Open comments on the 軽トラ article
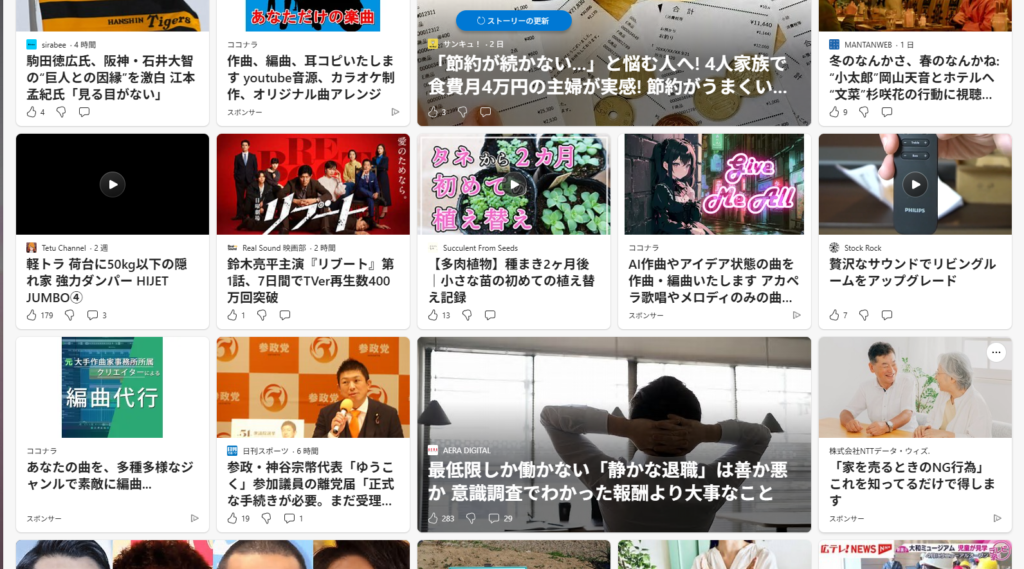 tap(93, 315)
